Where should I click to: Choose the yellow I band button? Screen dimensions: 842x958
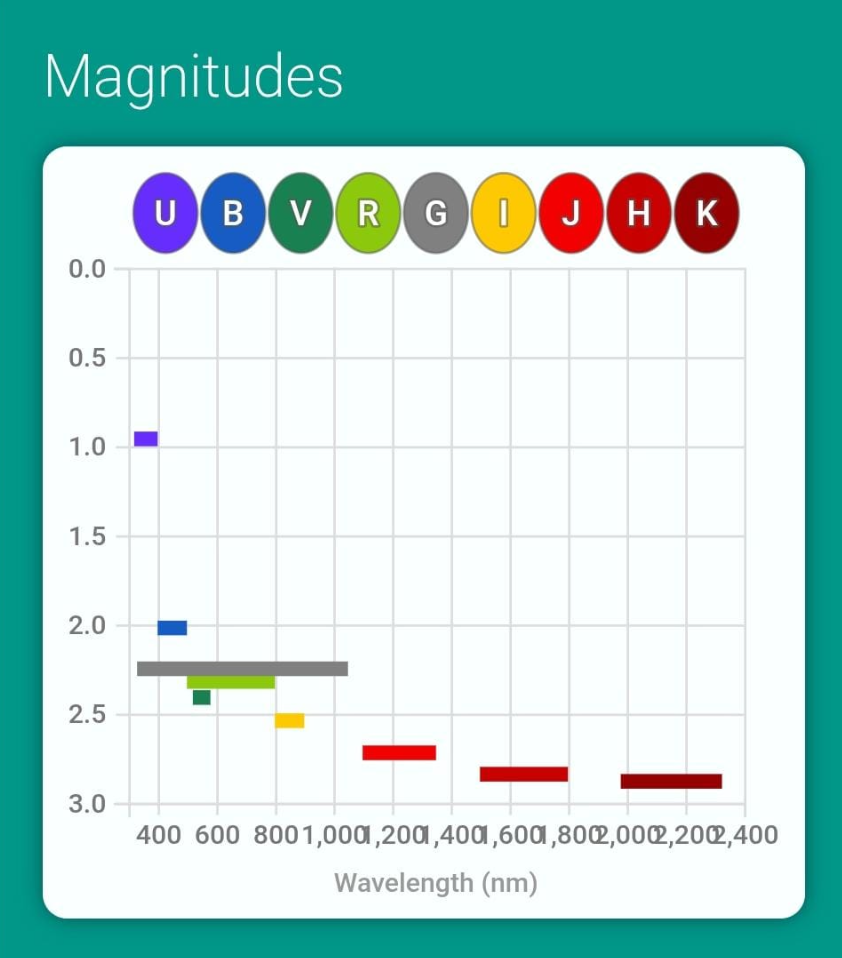[503, 213]
